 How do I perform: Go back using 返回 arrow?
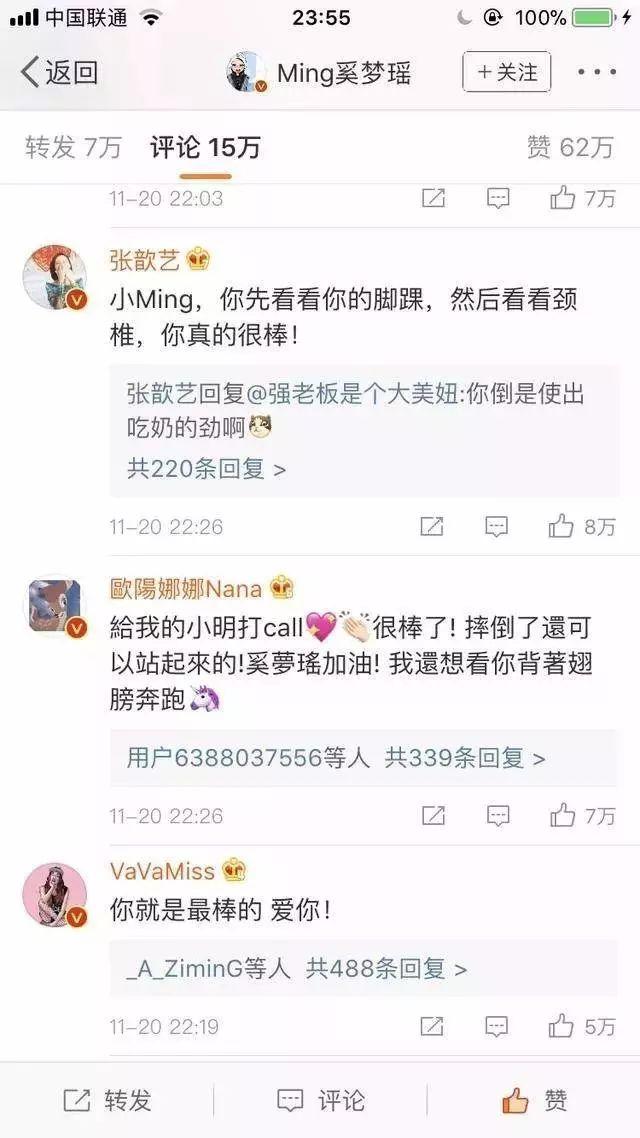click(x=58, y=73)
